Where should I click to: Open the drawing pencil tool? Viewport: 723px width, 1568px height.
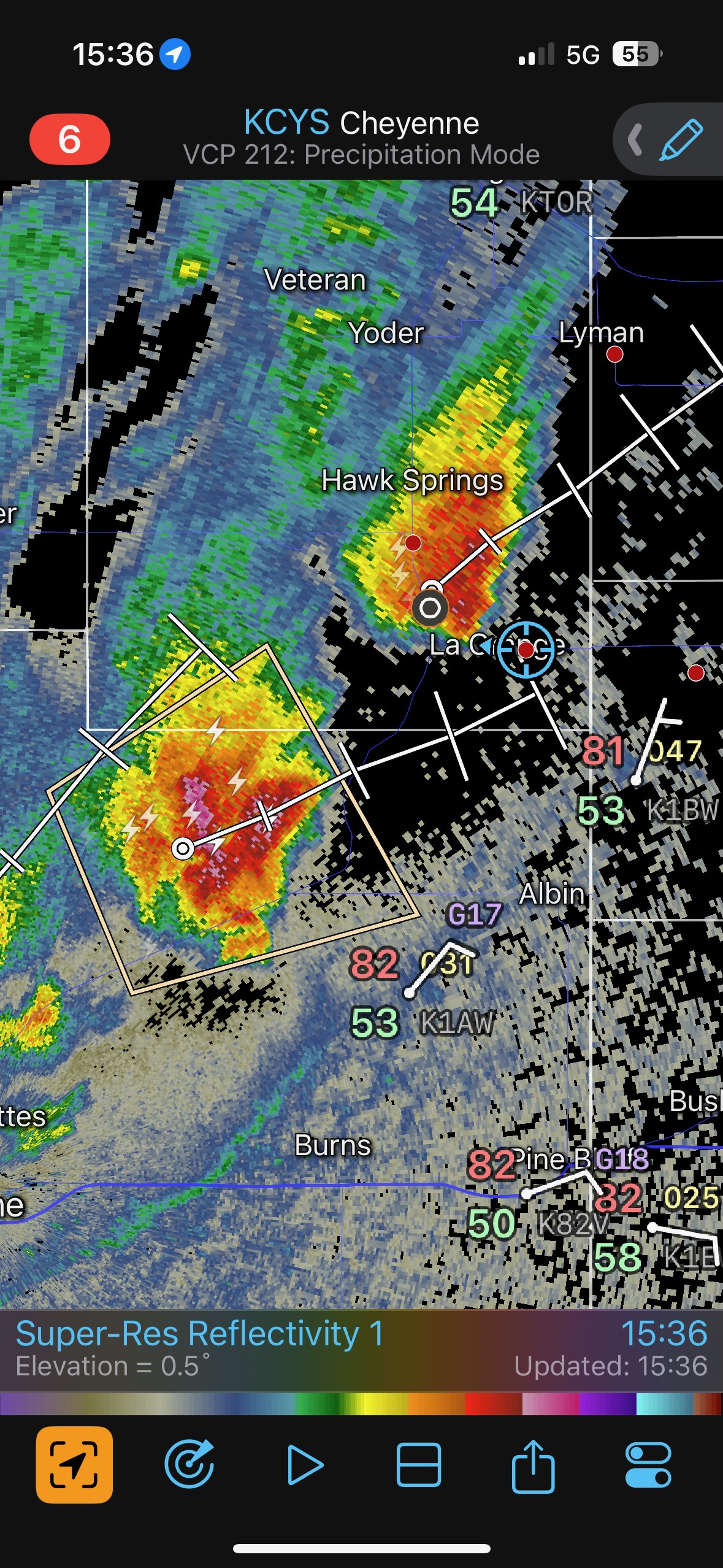(680, 140)
